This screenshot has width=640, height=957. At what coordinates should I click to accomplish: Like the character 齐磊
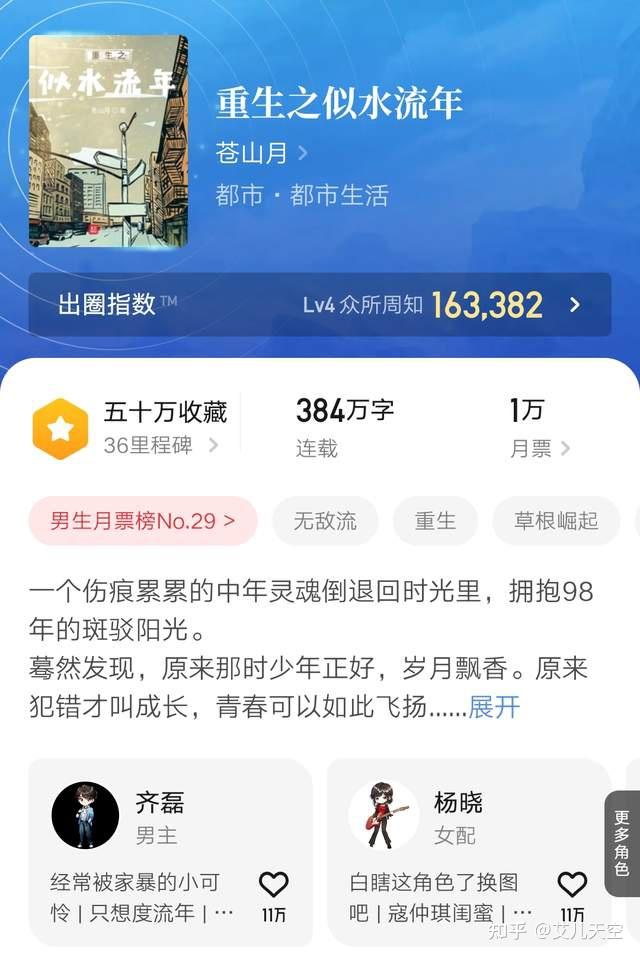(273, 885)
